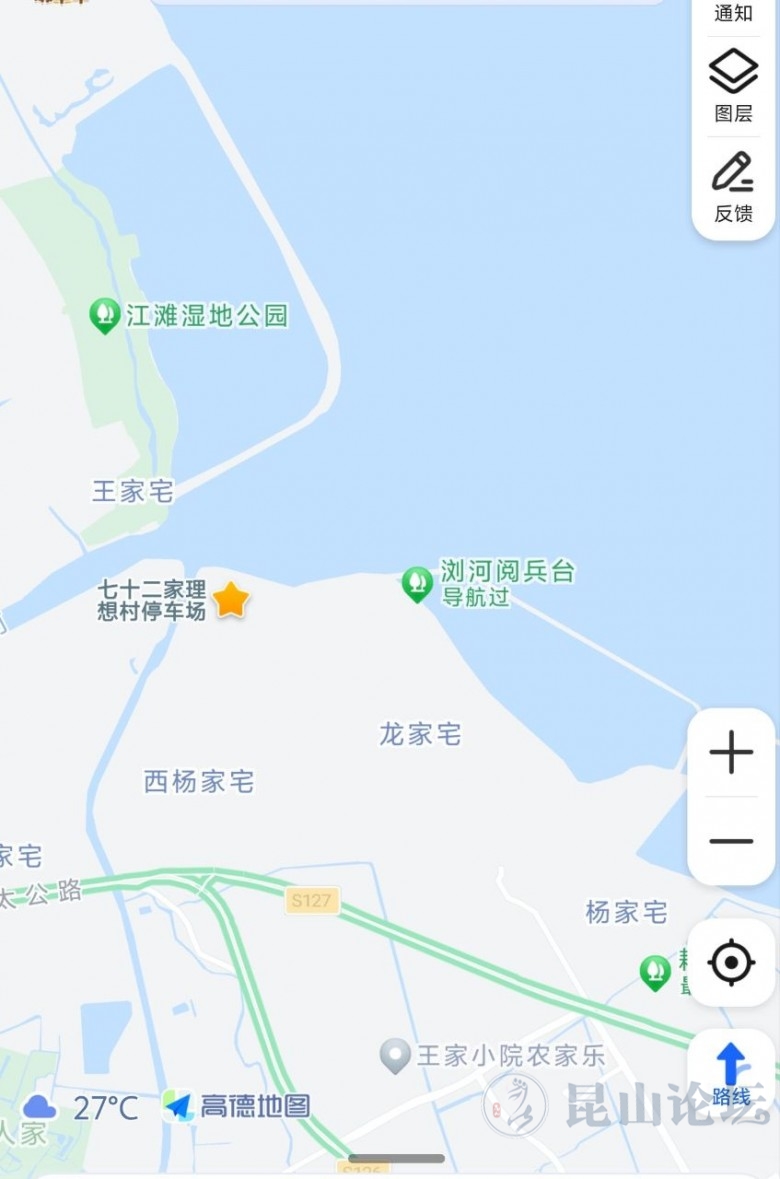Select the 浏河阅兵台 map marker
The image size is (780, 1179).
(417, 583)
